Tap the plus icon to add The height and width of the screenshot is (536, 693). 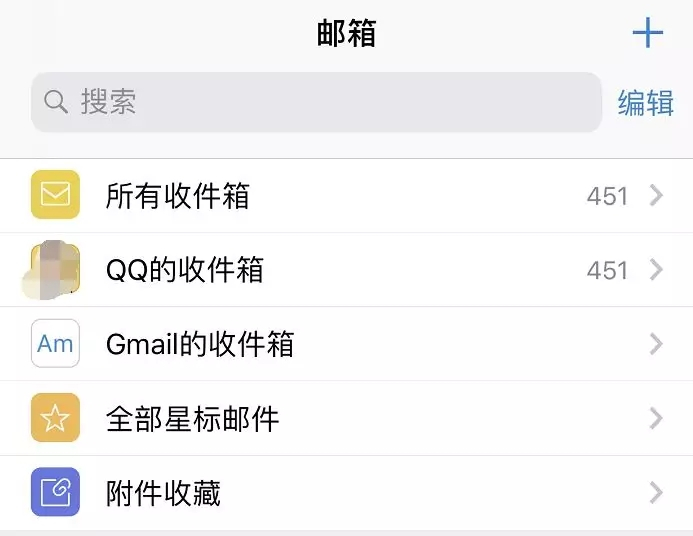648,33
